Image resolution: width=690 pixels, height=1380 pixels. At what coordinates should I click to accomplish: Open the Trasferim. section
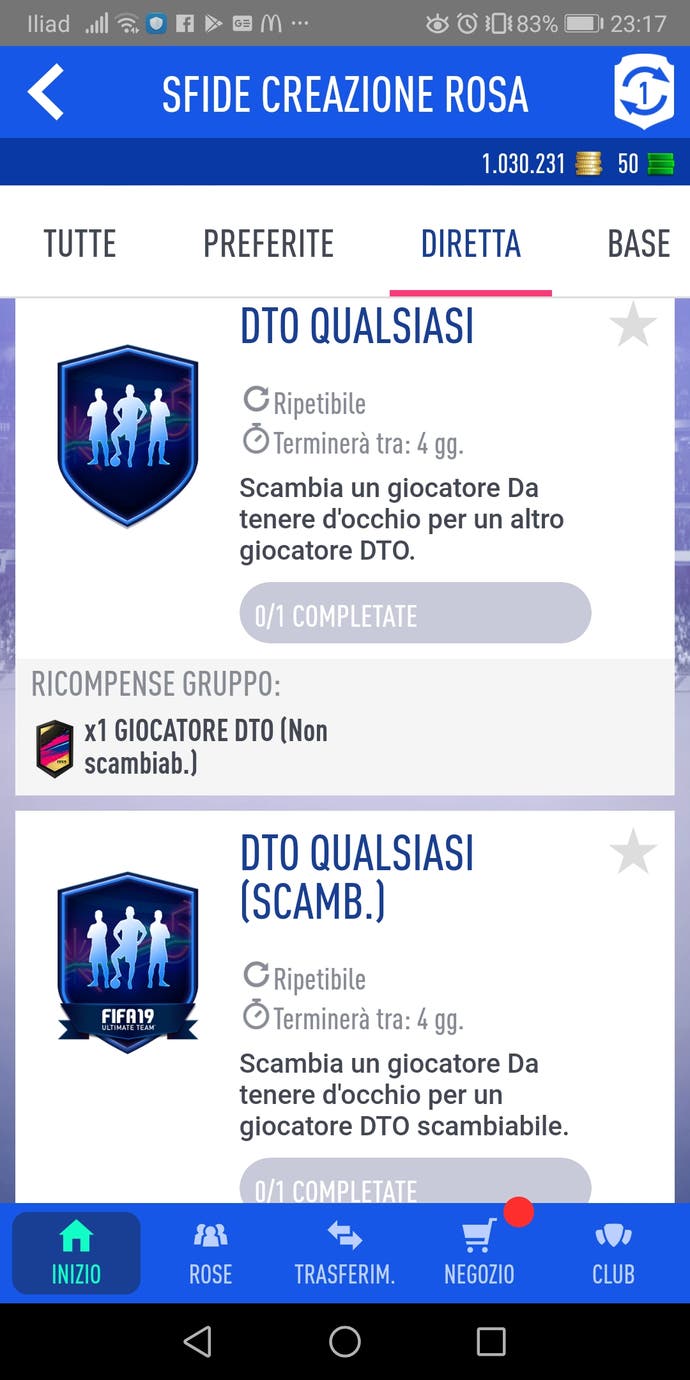point(344,1252)
